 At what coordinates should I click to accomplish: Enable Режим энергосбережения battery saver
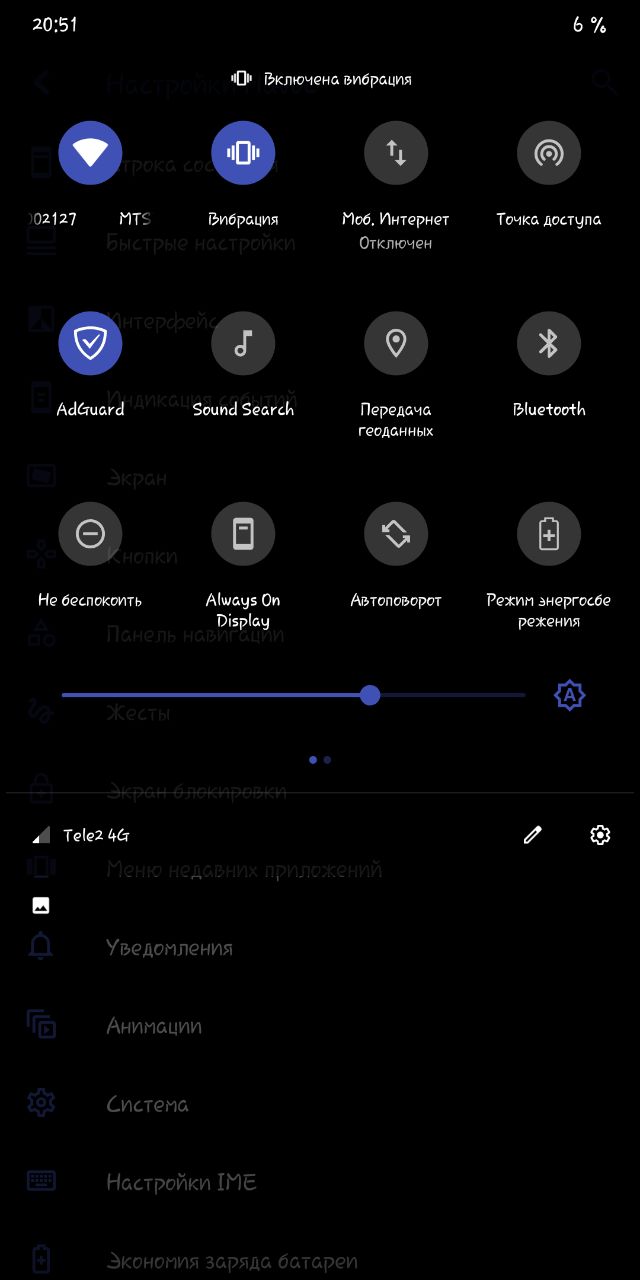pyautogui.click(x=549, y=535)
